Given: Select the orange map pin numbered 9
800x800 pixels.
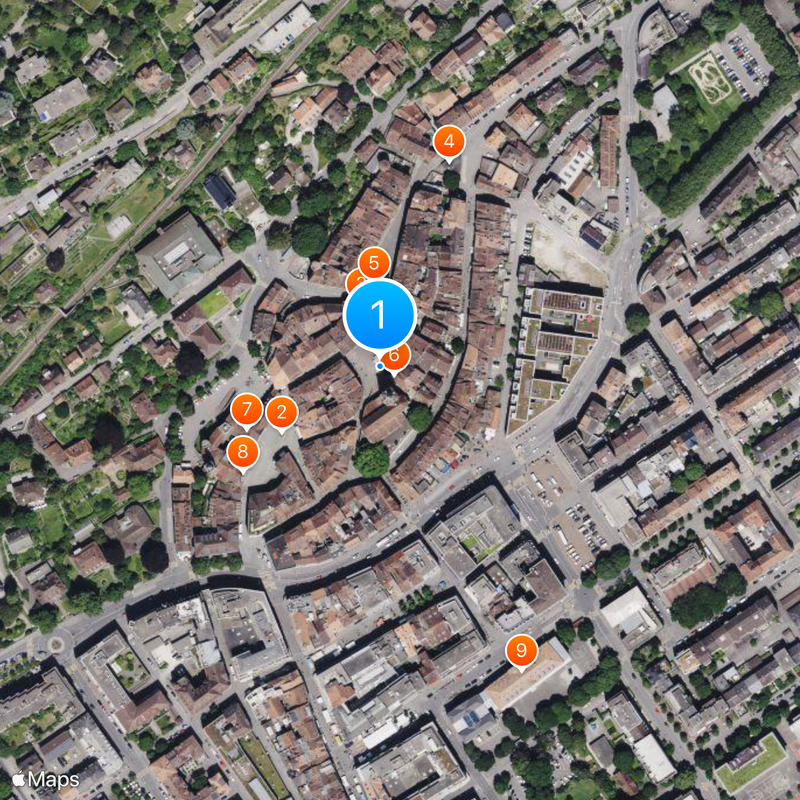Looking at the screenshot, I should click(x=520, y=650).
